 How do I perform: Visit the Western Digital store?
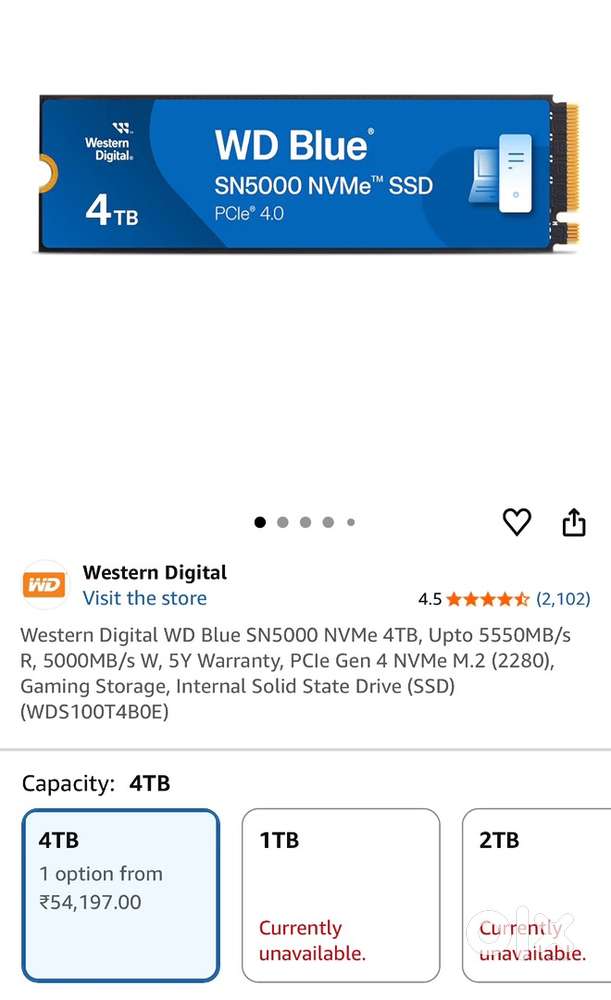pos(144,598)
